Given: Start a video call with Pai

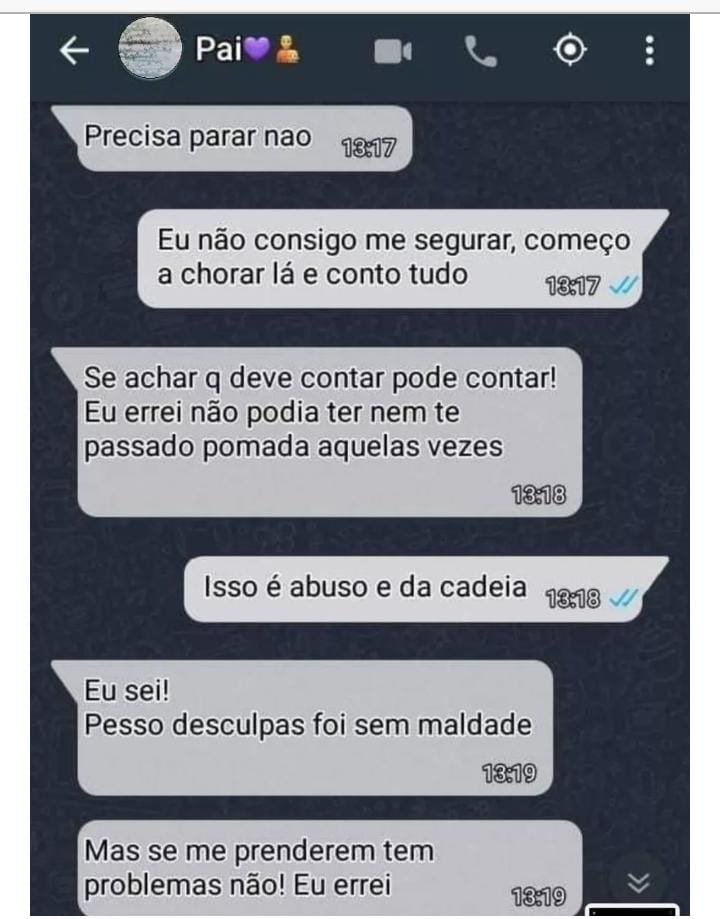Looking at the screenshot, I should coord(393,51).
